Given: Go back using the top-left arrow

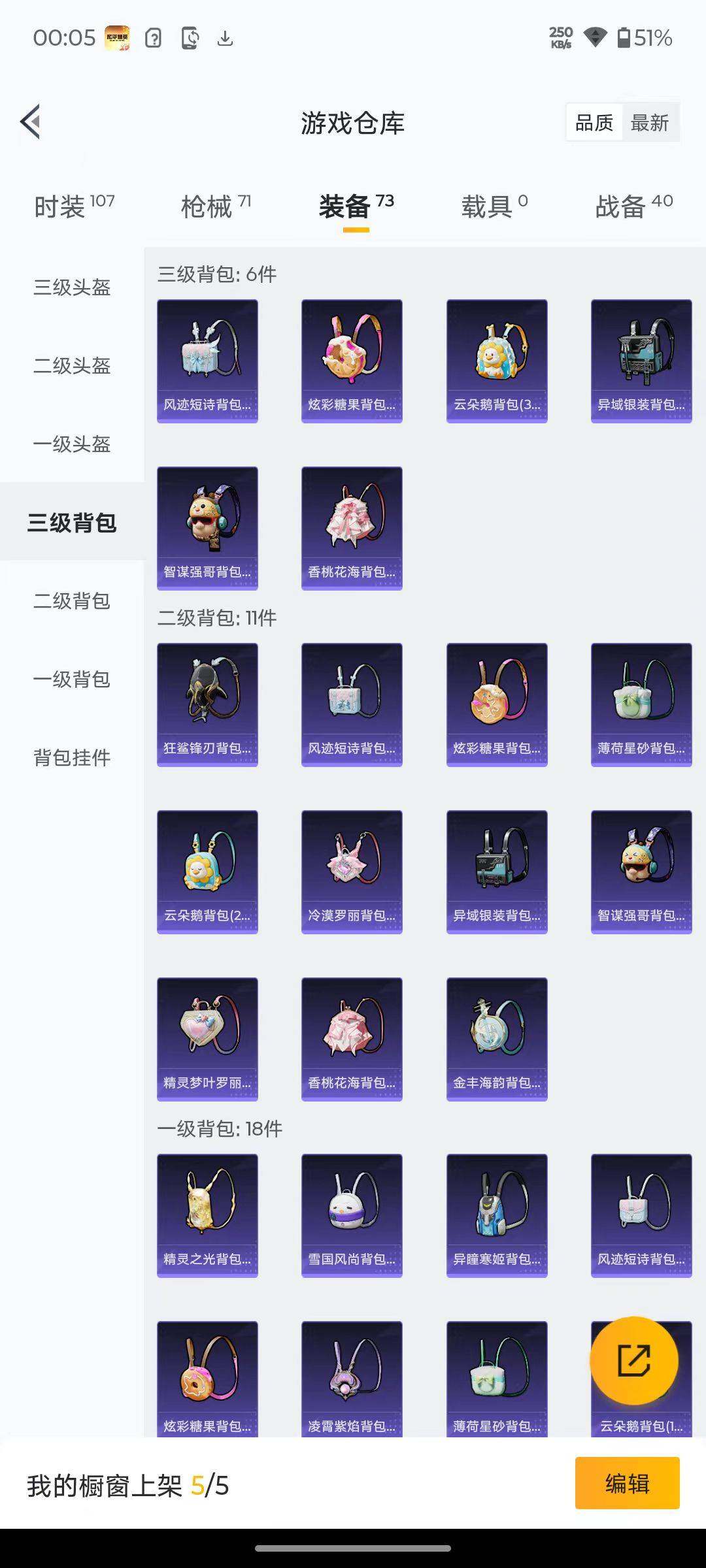Looking at the screenshot, I should tap(31, 122).
